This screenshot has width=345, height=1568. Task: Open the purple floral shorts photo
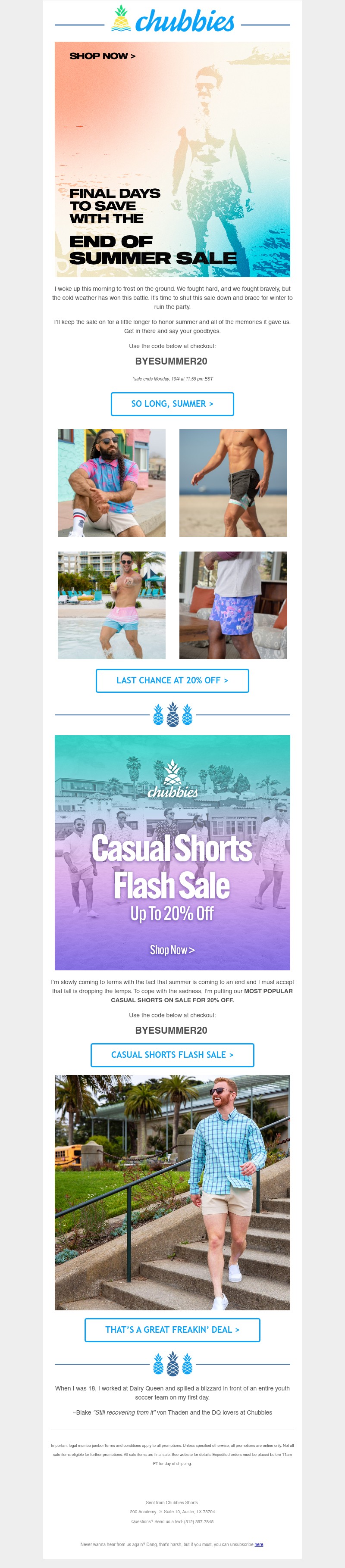pos(233,605)
